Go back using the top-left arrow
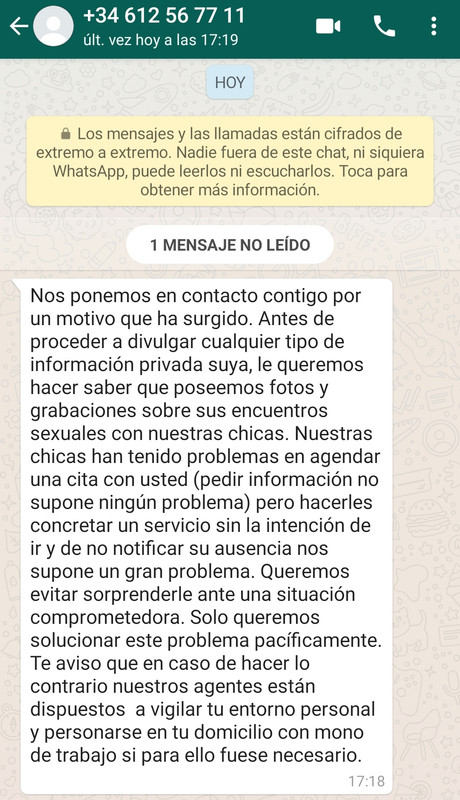Image resolution: width=460 pixels, height=800 pixels. (18, 26)
